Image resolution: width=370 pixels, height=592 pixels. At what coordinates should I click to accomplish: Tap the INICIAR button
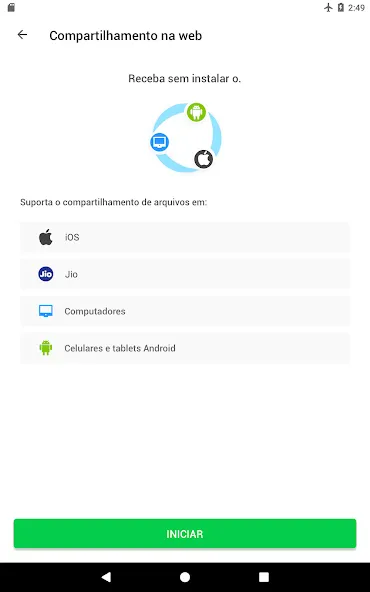185,533
